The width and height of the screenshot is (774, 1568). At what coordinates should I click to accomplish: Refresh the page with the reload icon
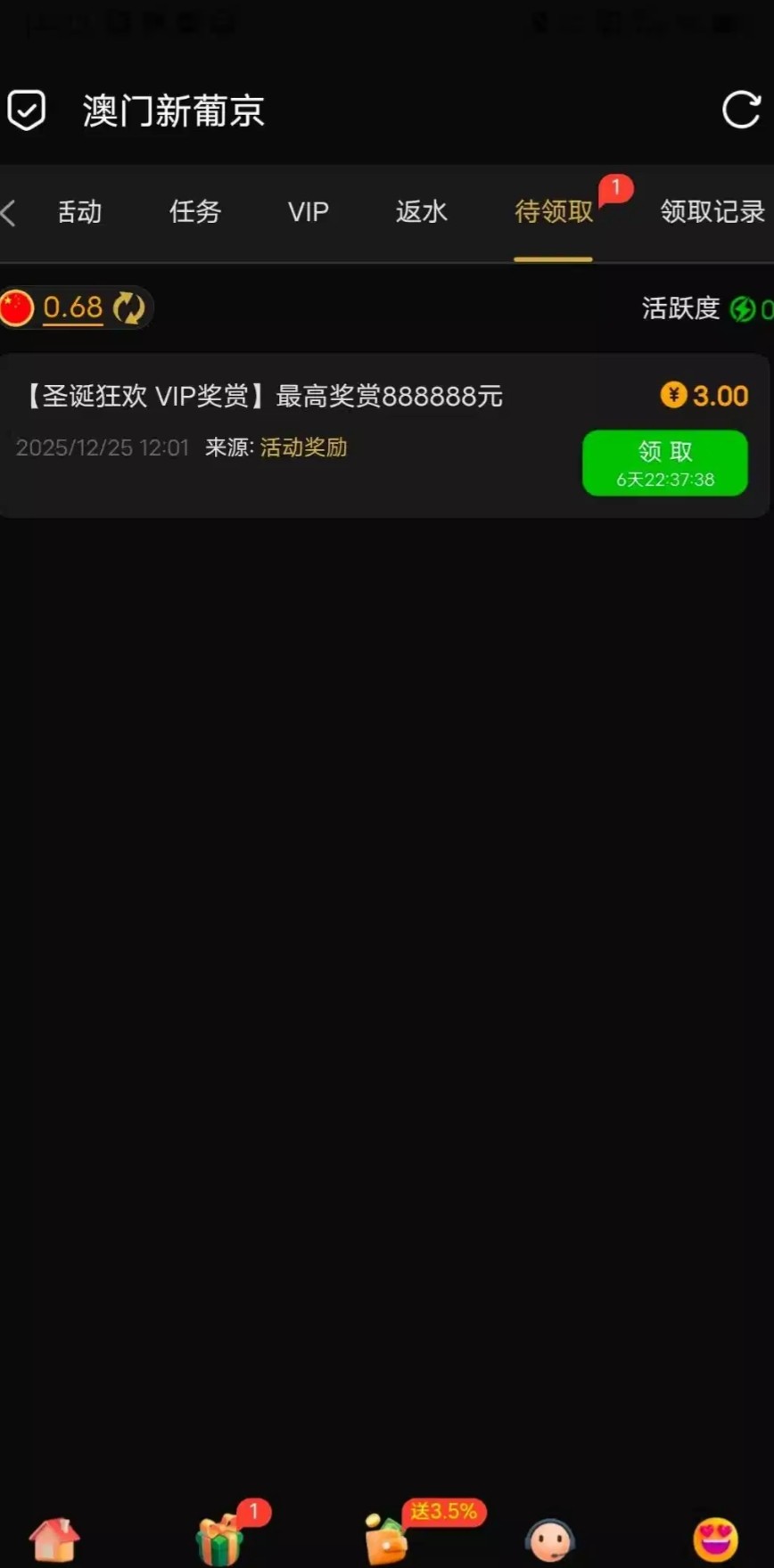tap(741, 111)
